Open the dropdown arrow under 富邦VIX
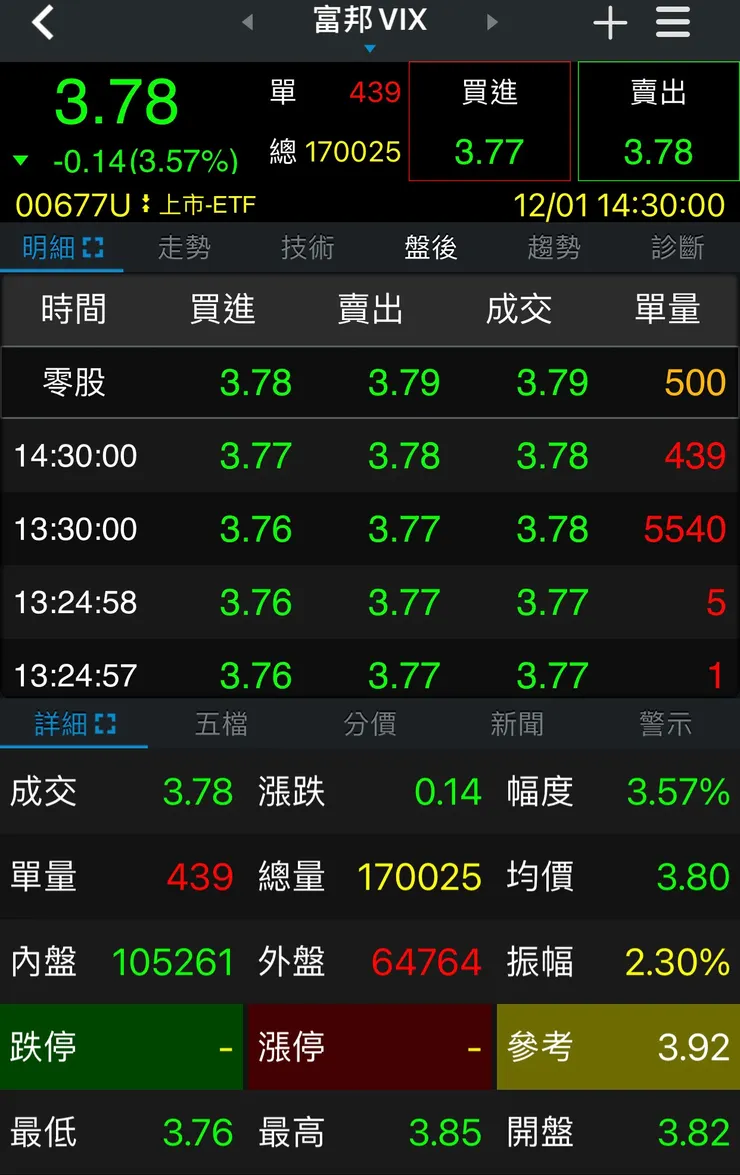740x1175 pixels. pos(370,45)
